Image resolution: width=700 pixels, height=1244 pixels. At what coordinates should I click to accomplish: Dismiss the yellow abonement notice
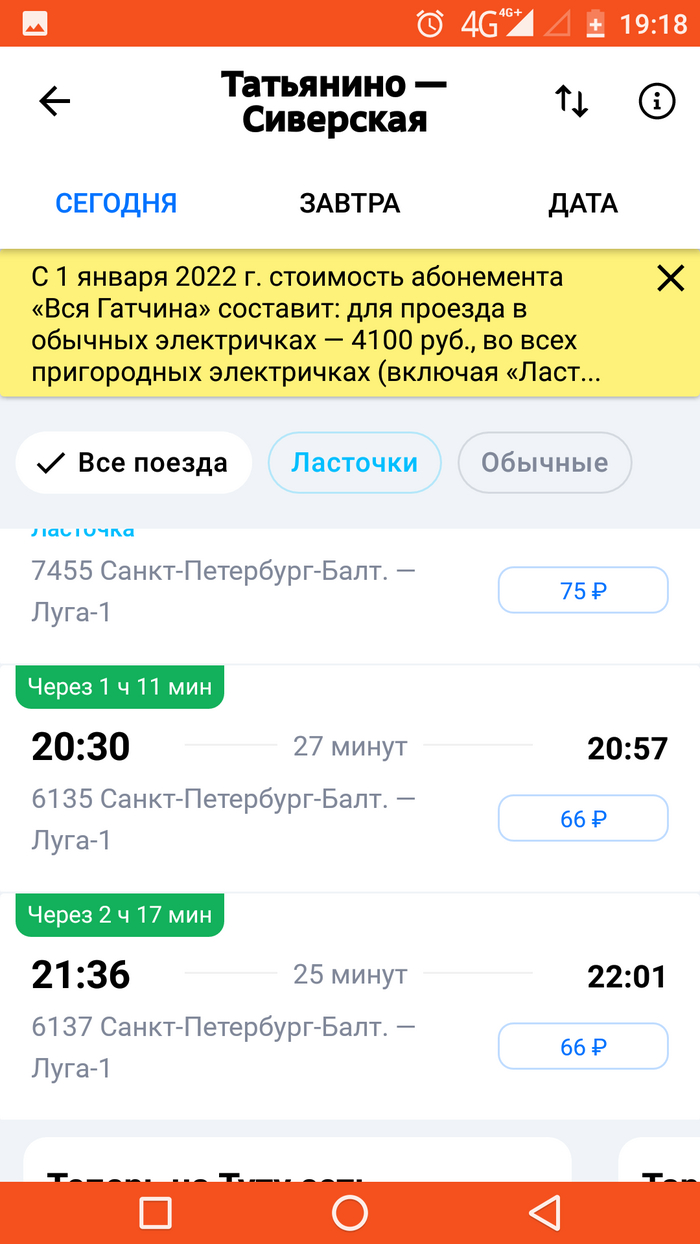[x=670, y=279]
